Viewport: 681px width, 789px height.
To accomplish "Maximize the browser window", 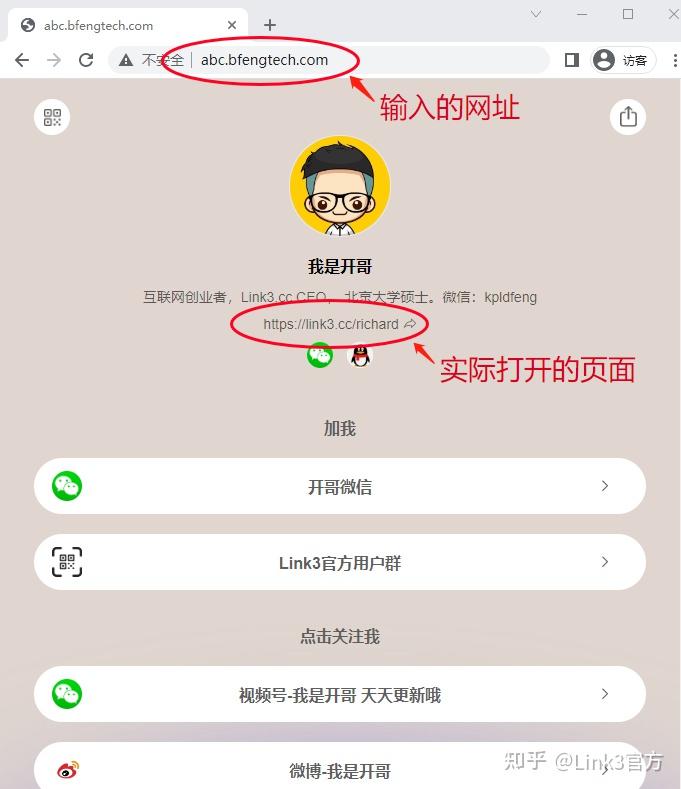I will click(x=628, y=14).
